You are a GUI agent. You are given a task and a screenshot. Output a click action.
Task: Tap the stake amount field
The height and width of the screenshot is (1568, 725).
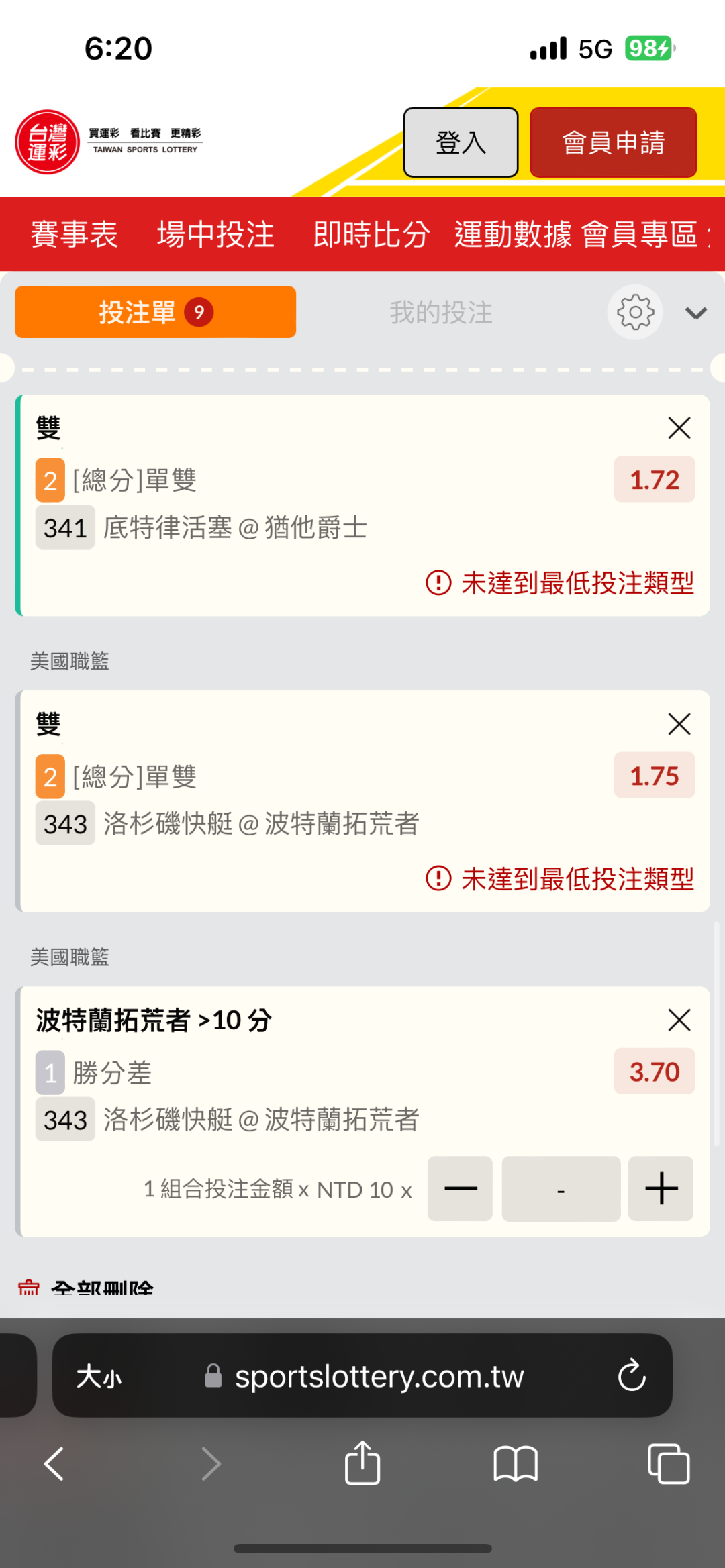[x=561, y=1188]
